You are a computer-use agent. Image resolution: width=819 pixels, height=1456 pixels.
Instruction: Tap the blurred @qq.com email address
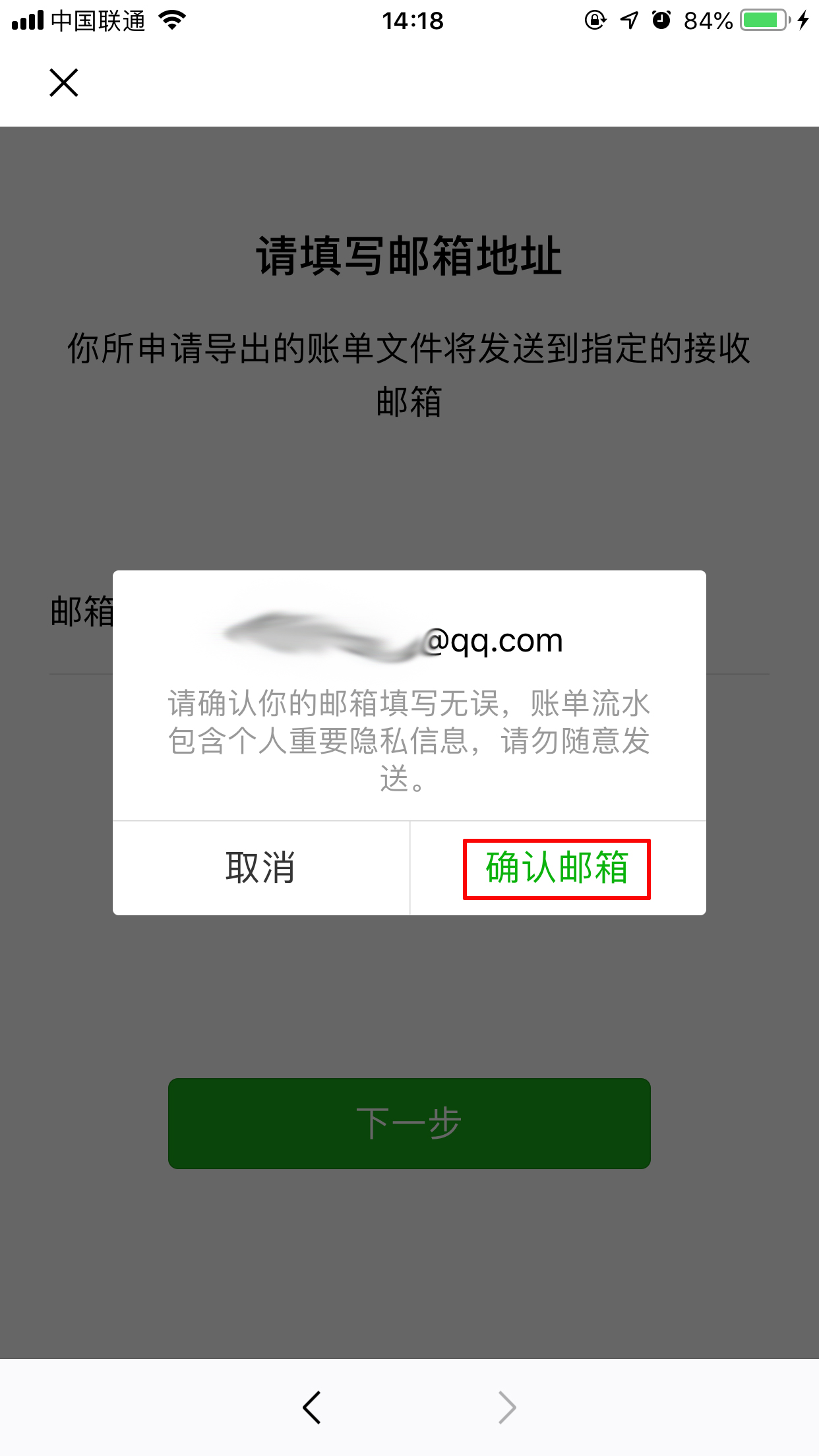pos(409,636)
